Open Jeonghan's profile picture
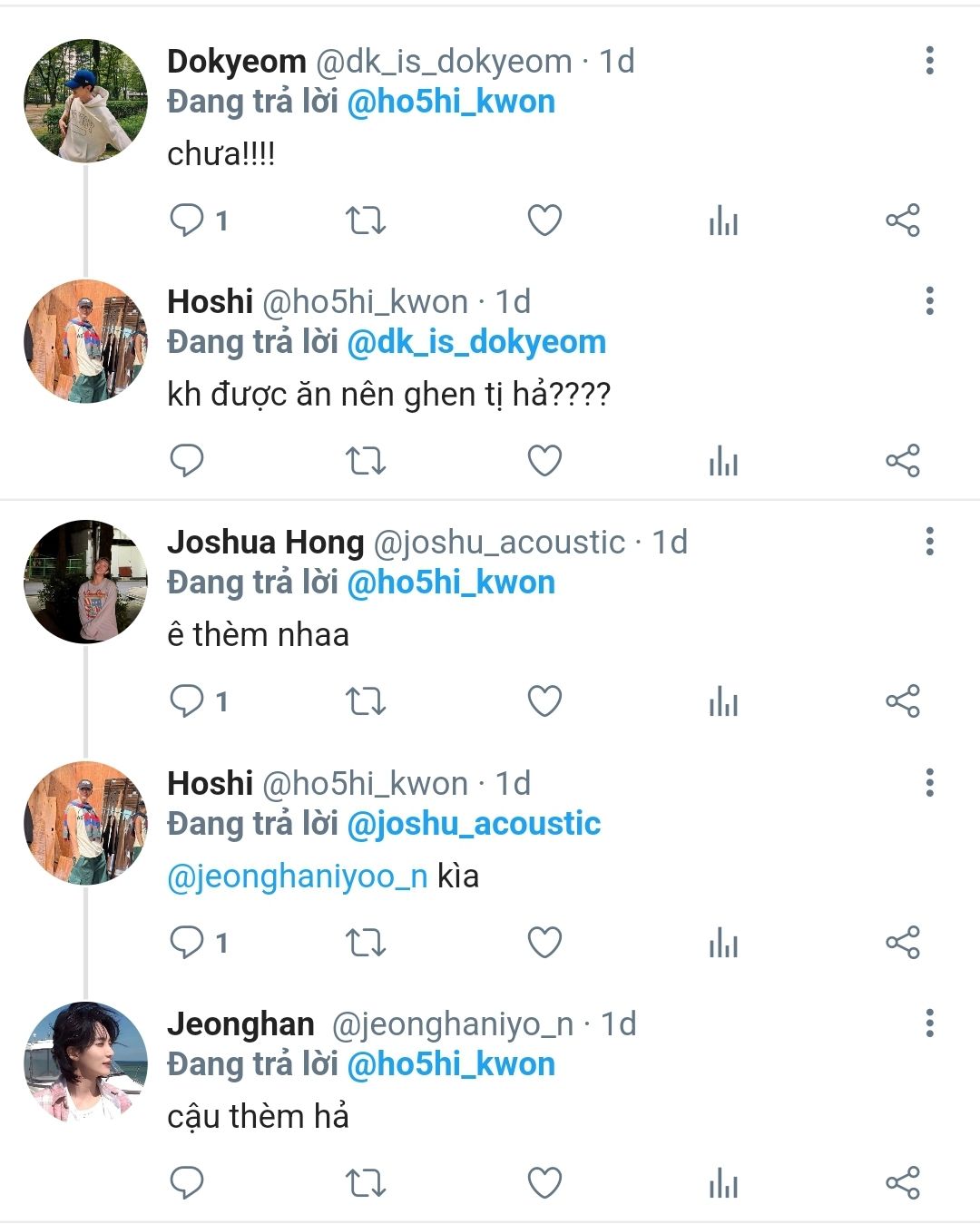The image size is (980, 1224). click(x=85, y=1062)
